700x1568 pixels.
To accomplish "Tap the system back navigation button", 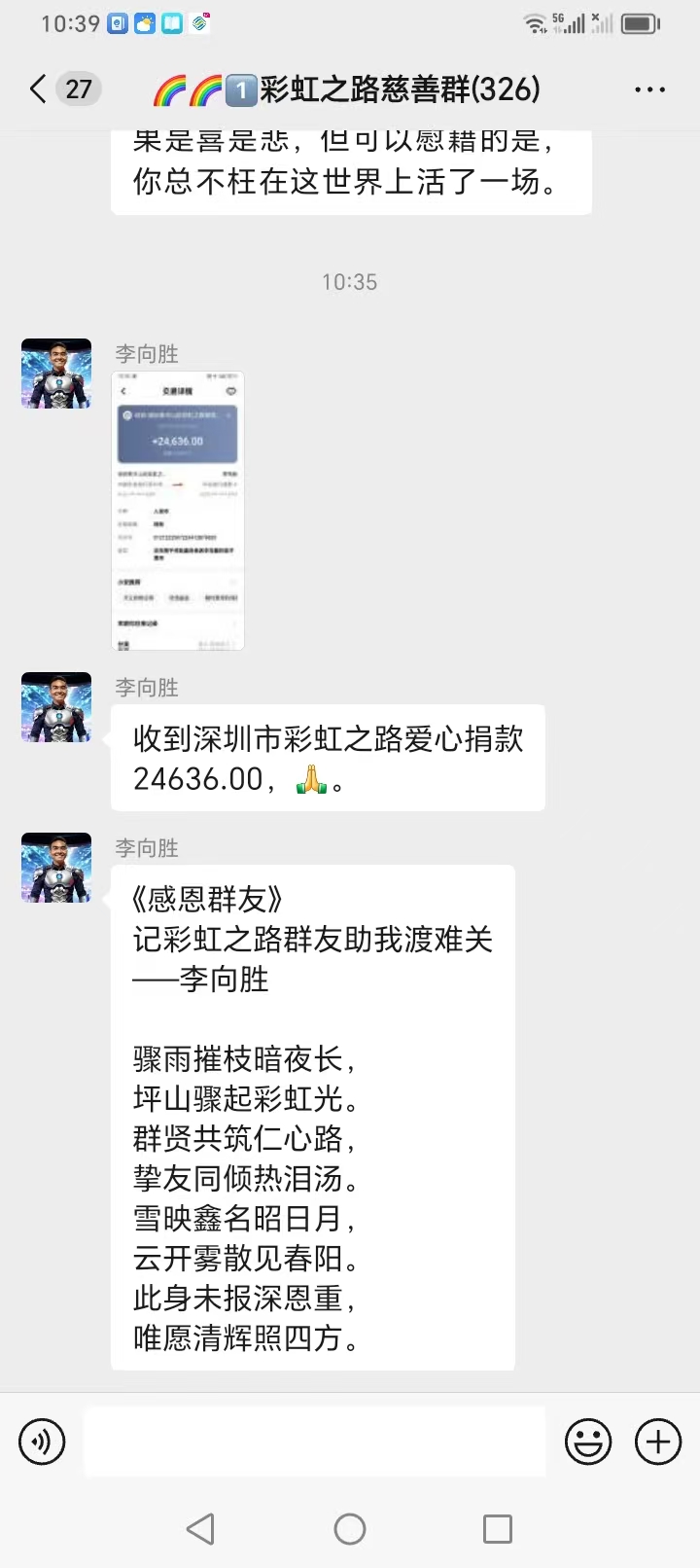I will point(200,1529).
